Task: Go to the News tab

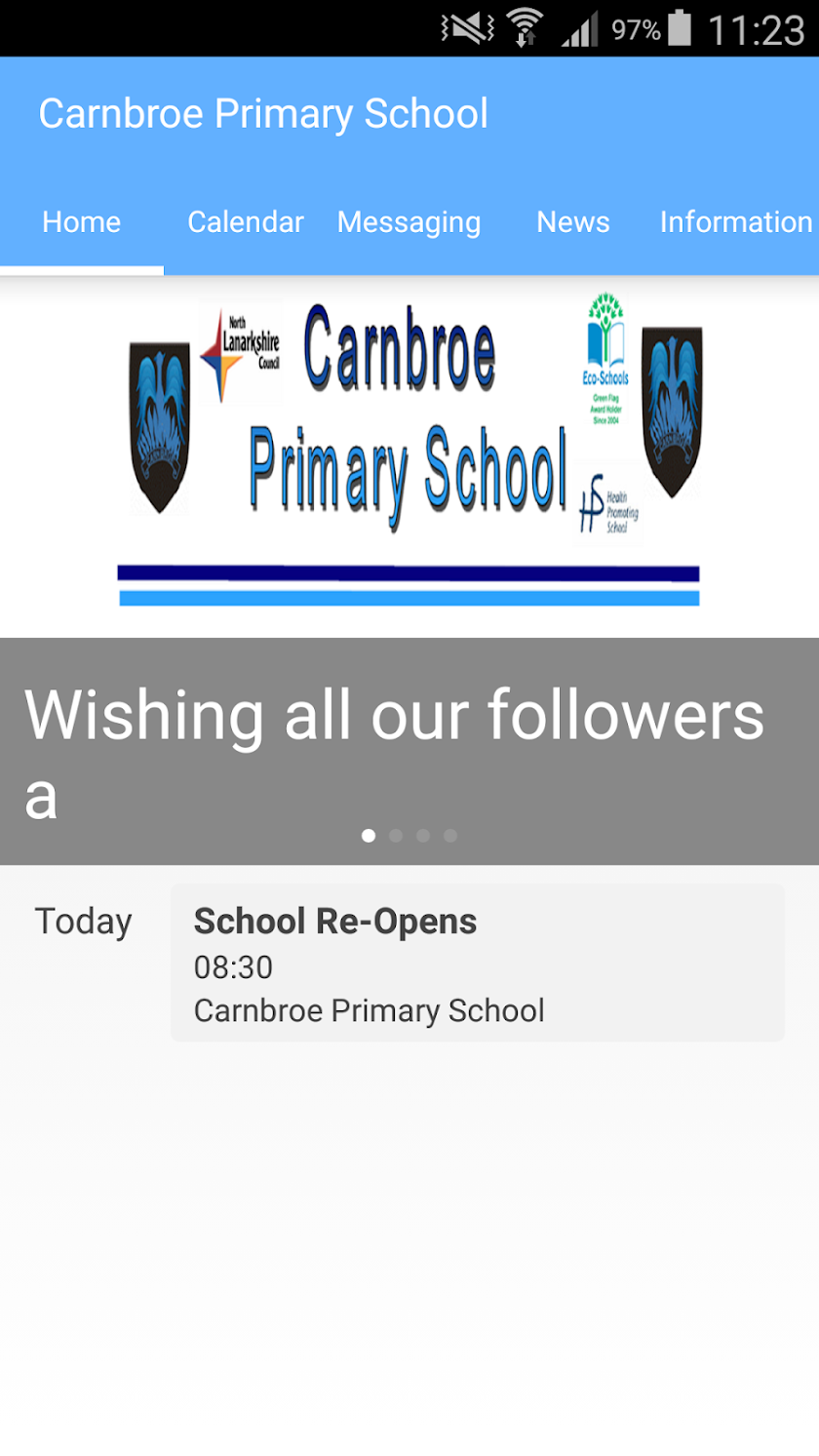Action: pos(572,222)
